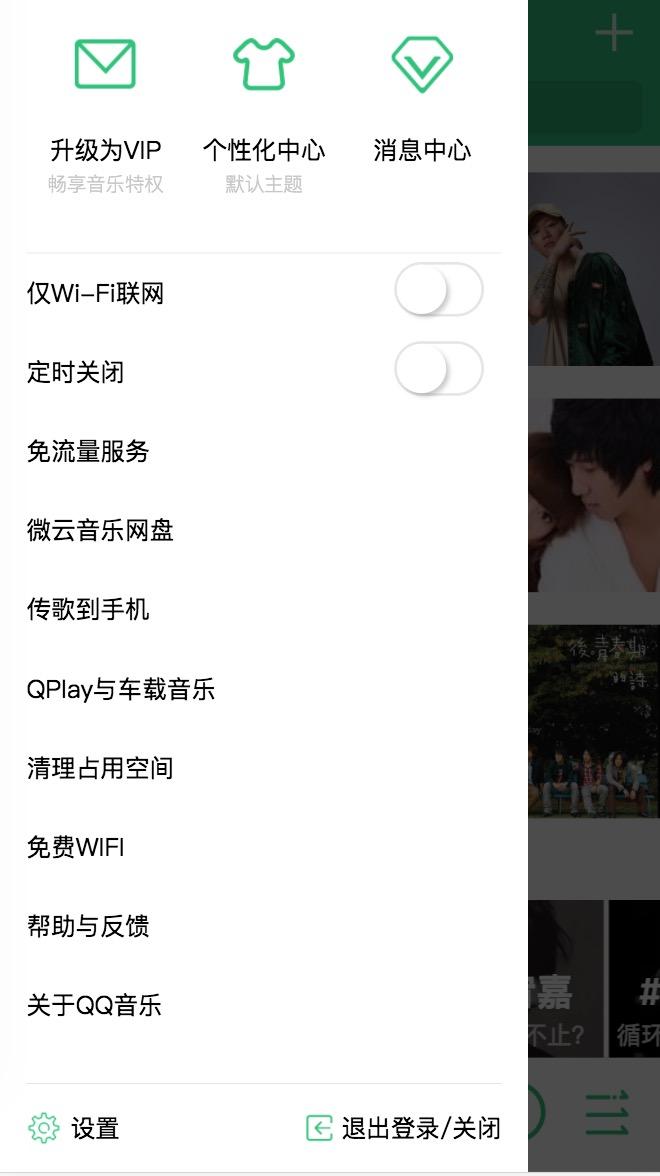This screenshot has height=1176, width=660.
Task: Open 免费WIFI
Action: coord(76,847)
